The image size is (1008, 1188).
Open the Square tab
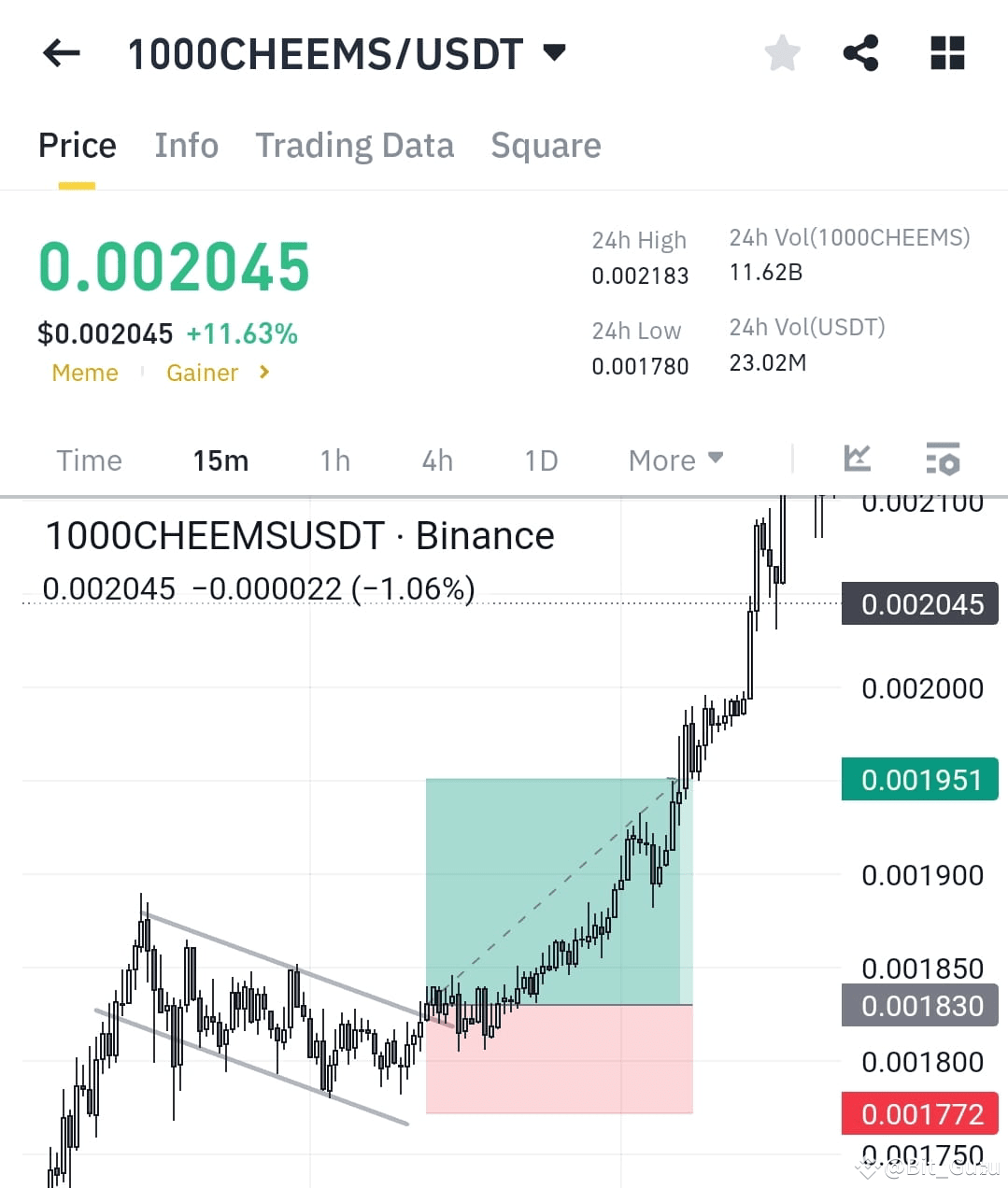click(546, 145)
